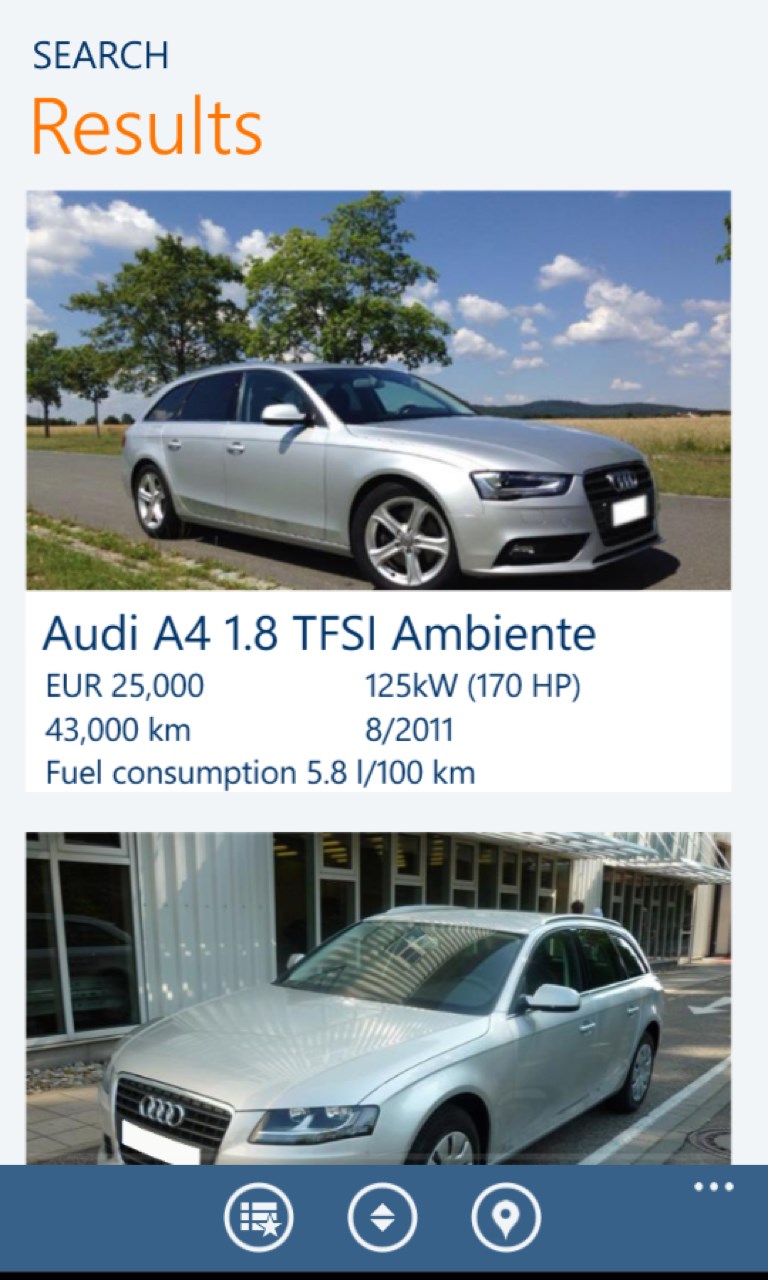The width and height of the screenshot is (768, 1280).
Task: Open the second car listing image
Action: pos(384,1000)
